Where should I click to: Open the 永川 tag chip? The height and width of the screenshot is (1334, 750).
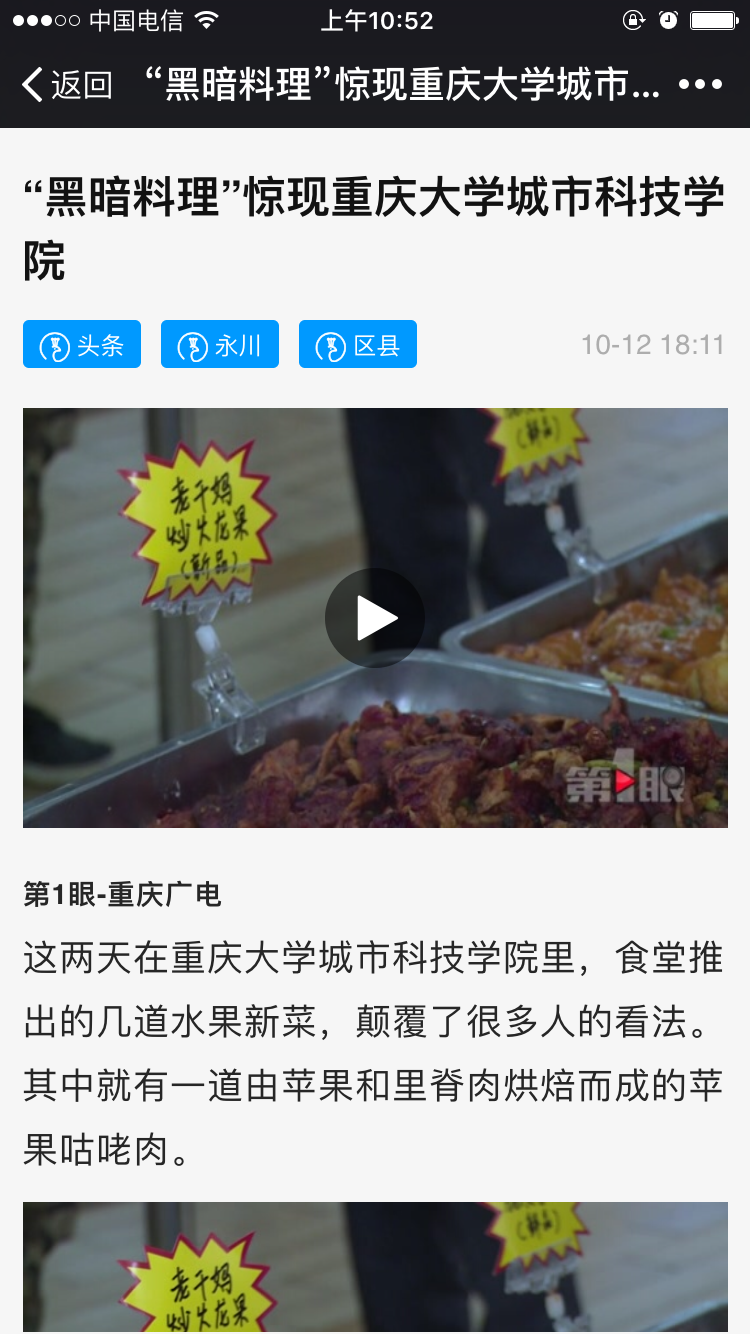click(x=220, y=345)
